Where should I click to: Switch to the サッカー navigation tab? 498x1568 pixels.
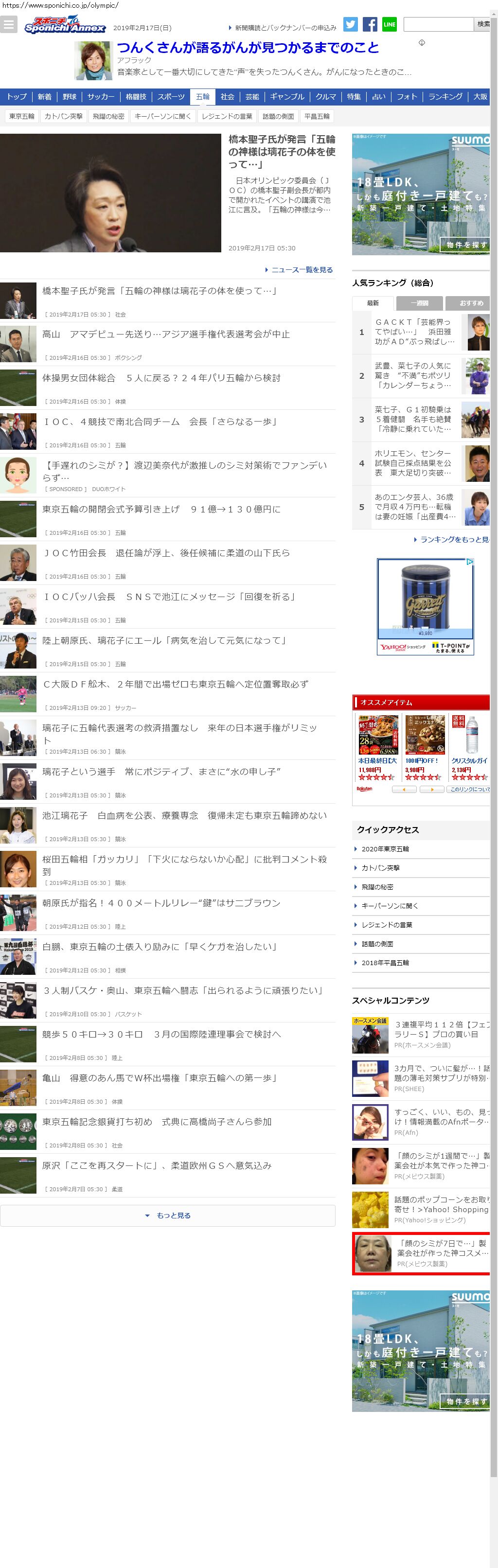[101, 97]
